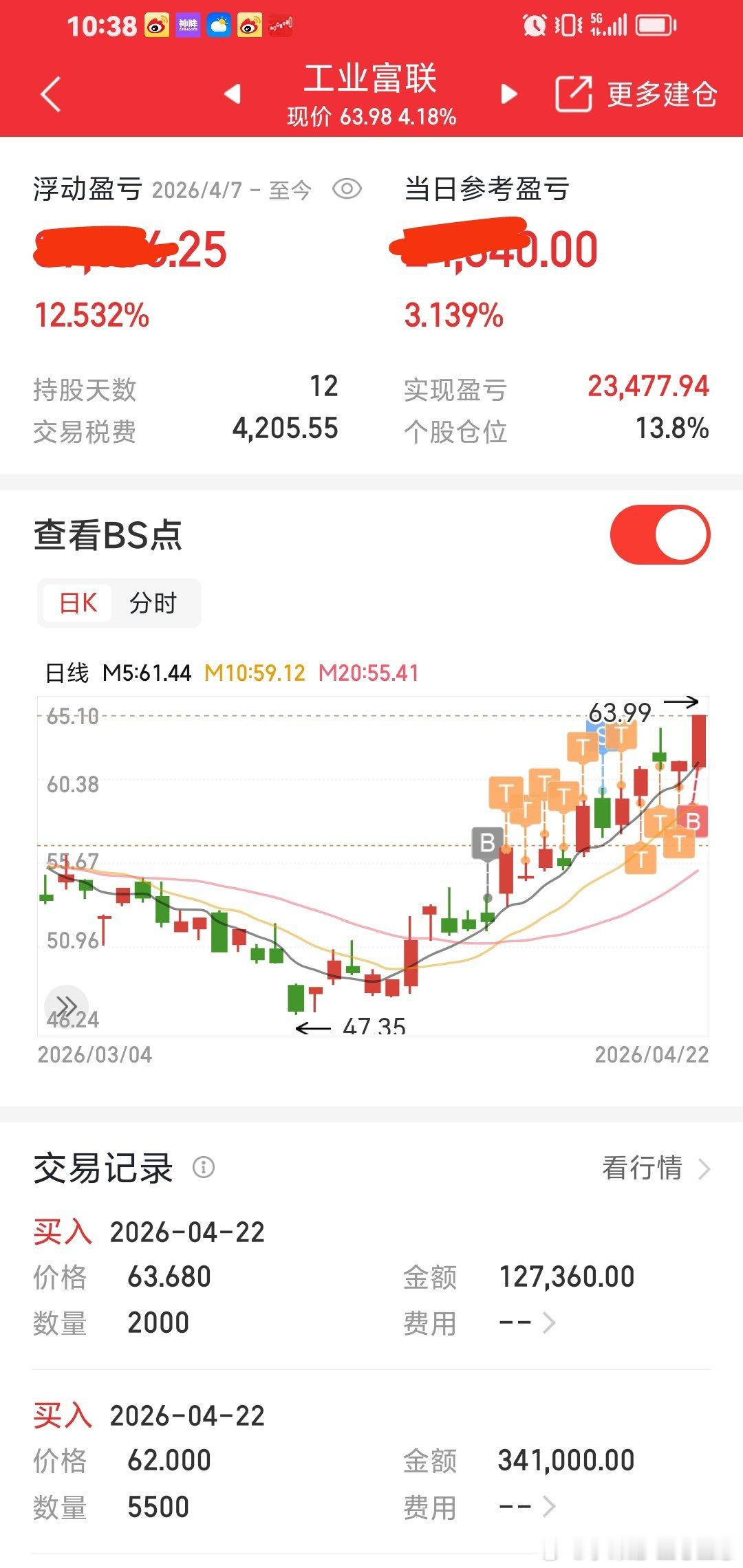Select the 日K chart tab
Screen dimensions: 743x1568
(78, 603)
